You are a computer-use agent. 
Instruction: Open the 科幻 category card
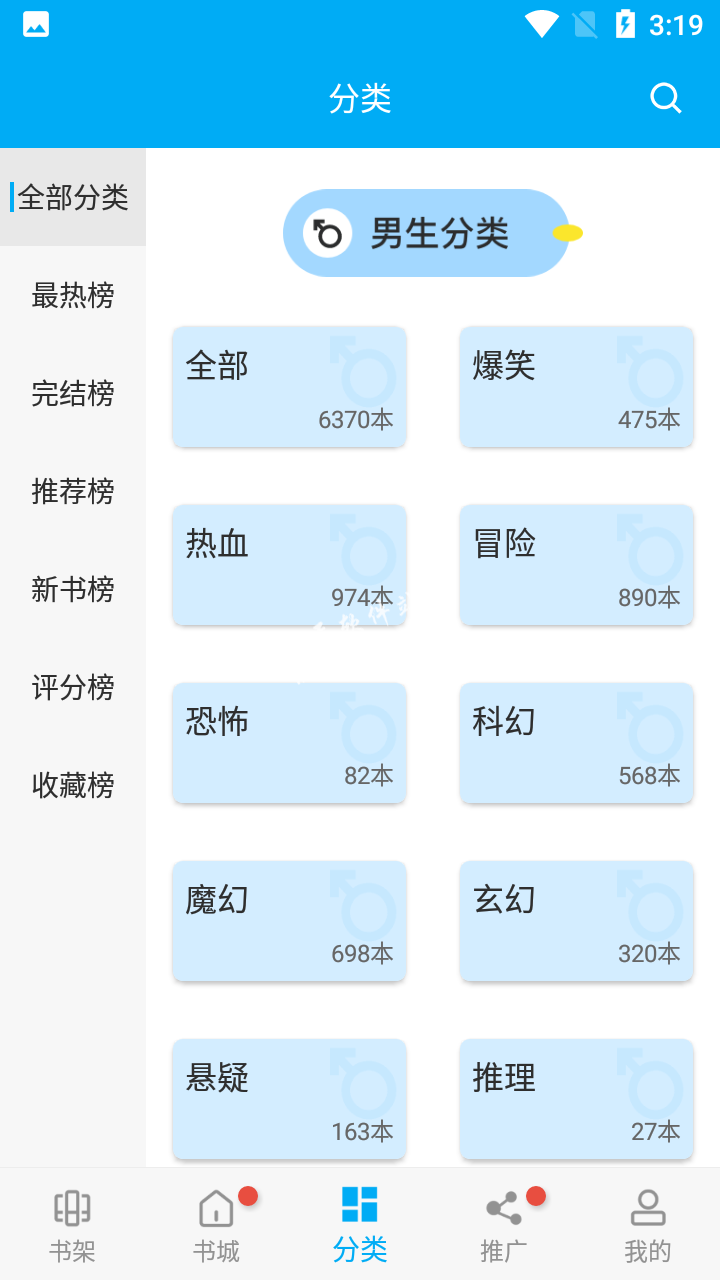click(x=576, y=743)
